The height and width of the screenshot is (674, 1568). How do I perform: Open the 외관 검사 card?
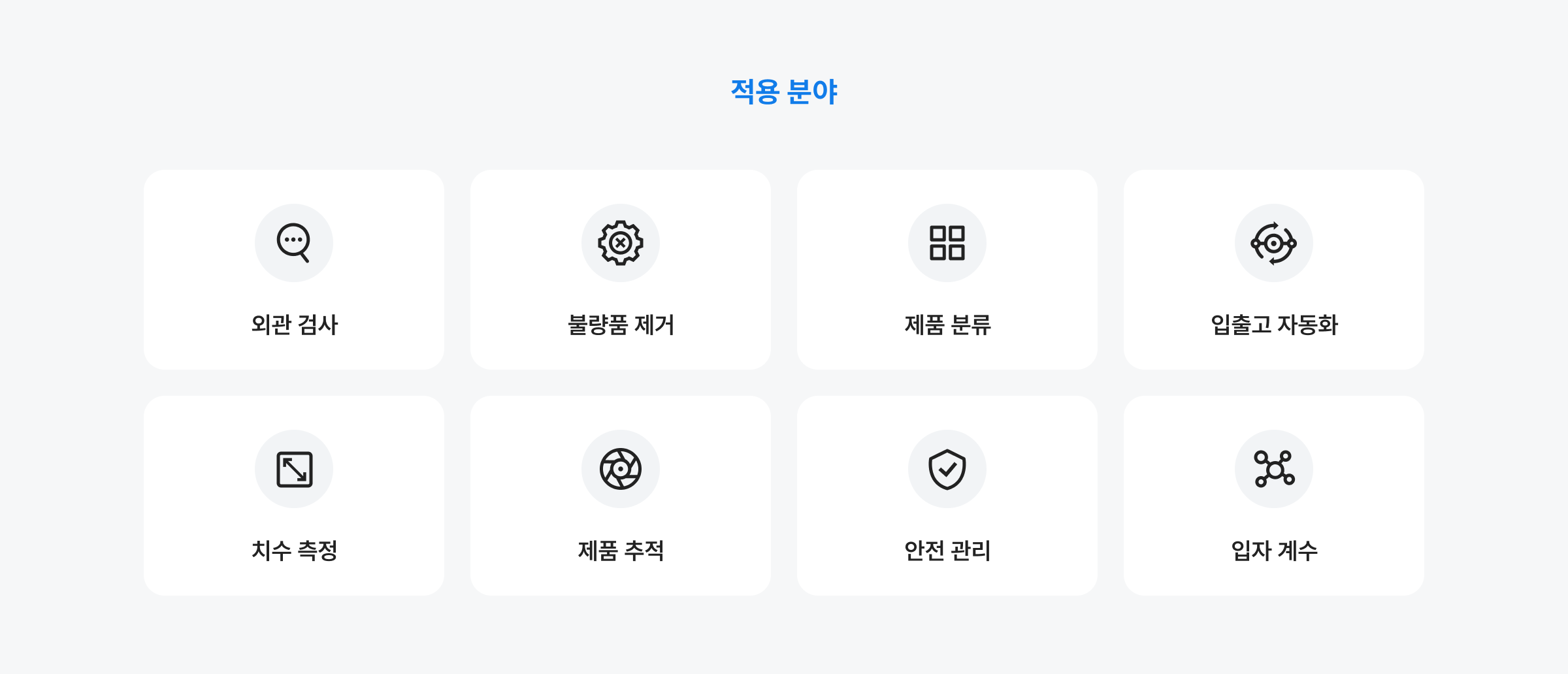click(x=294, y=270)
